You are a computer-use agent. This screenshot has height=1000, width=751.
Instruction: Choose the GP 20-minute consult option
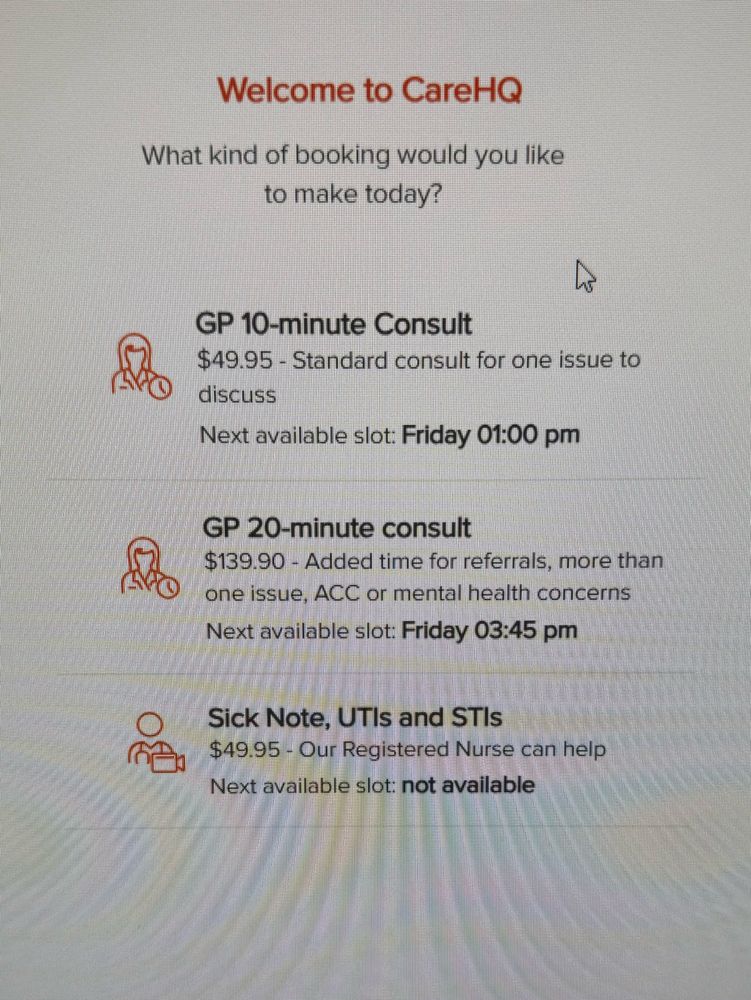[337, 528]
